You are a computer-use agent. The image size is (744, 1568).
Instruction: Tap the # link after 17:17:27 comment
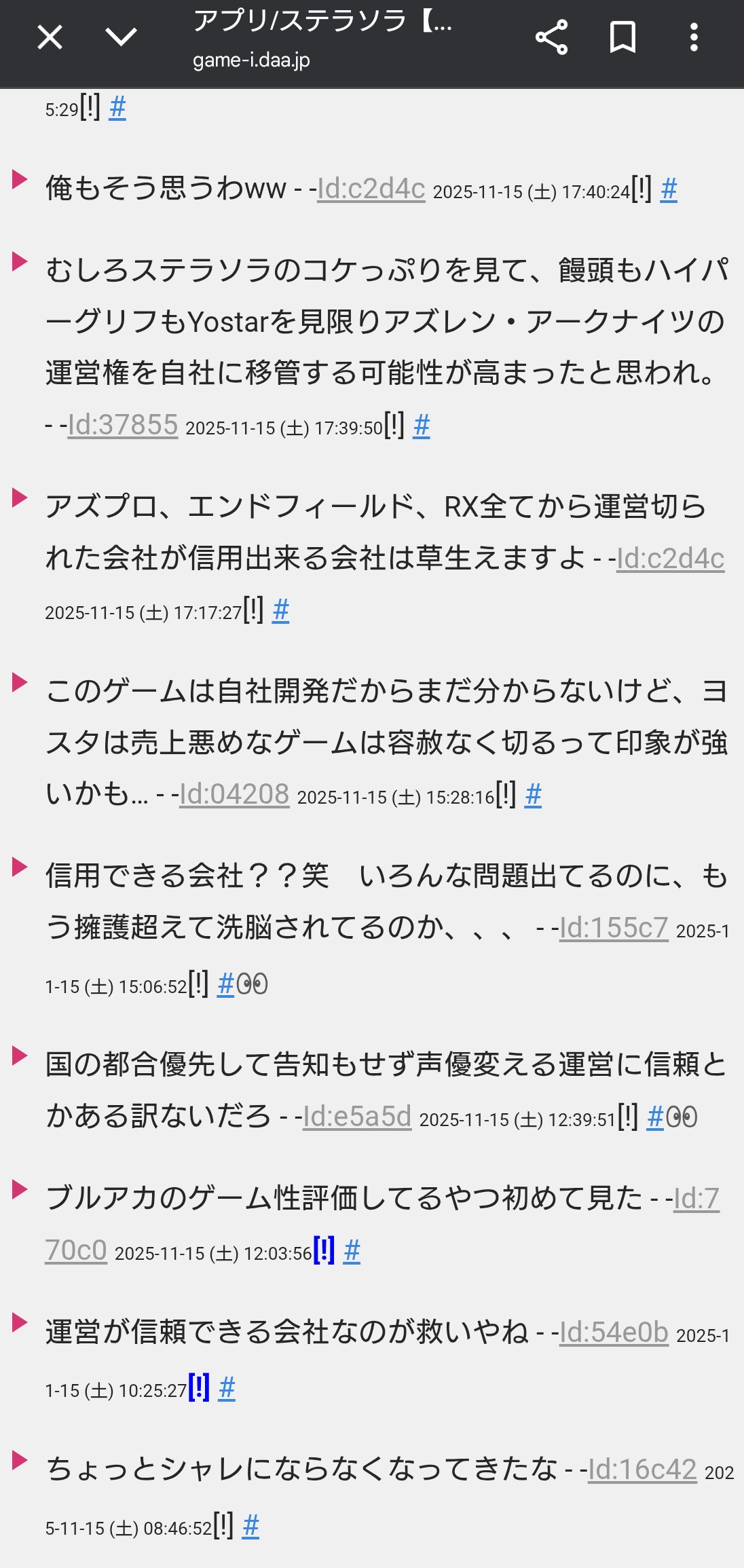click(281, 611)
